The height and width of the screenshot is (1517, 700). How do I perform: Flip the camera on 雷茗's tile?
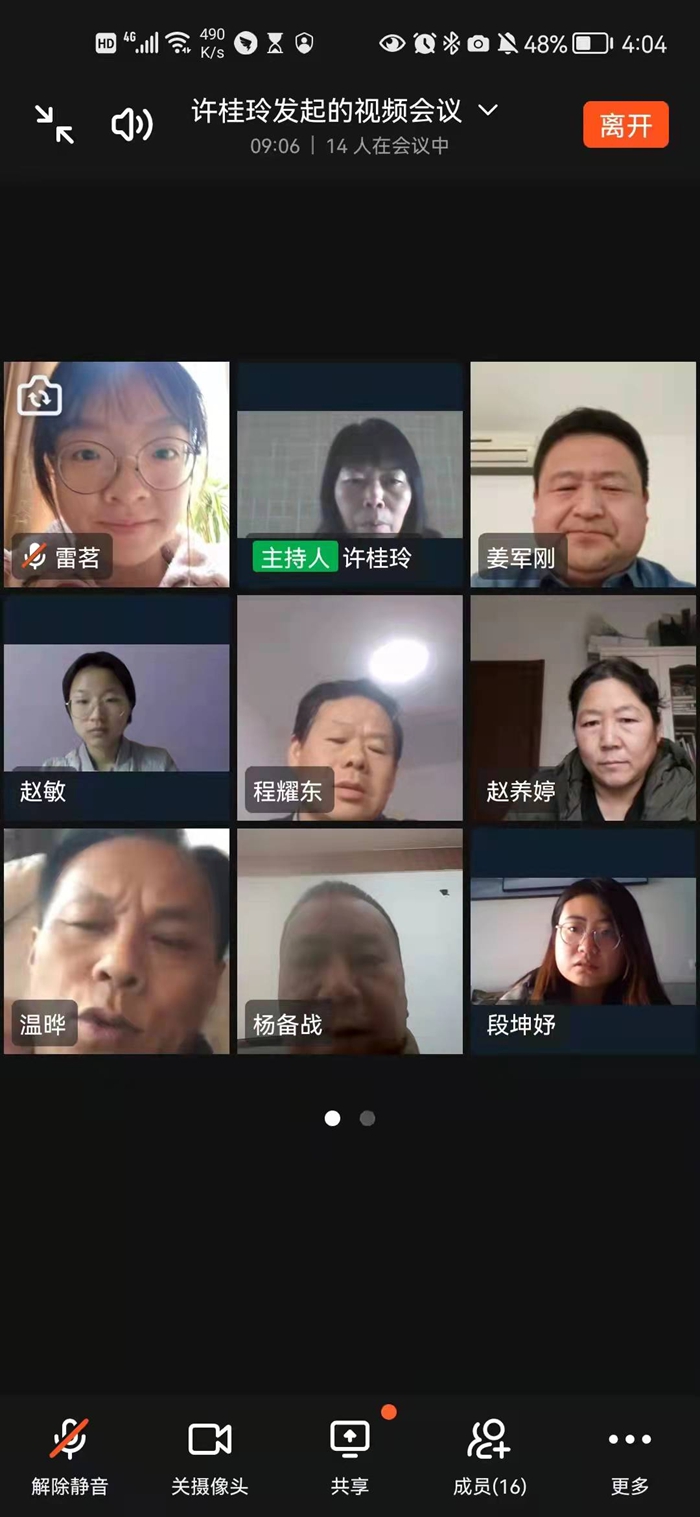(x=39, y=396)
